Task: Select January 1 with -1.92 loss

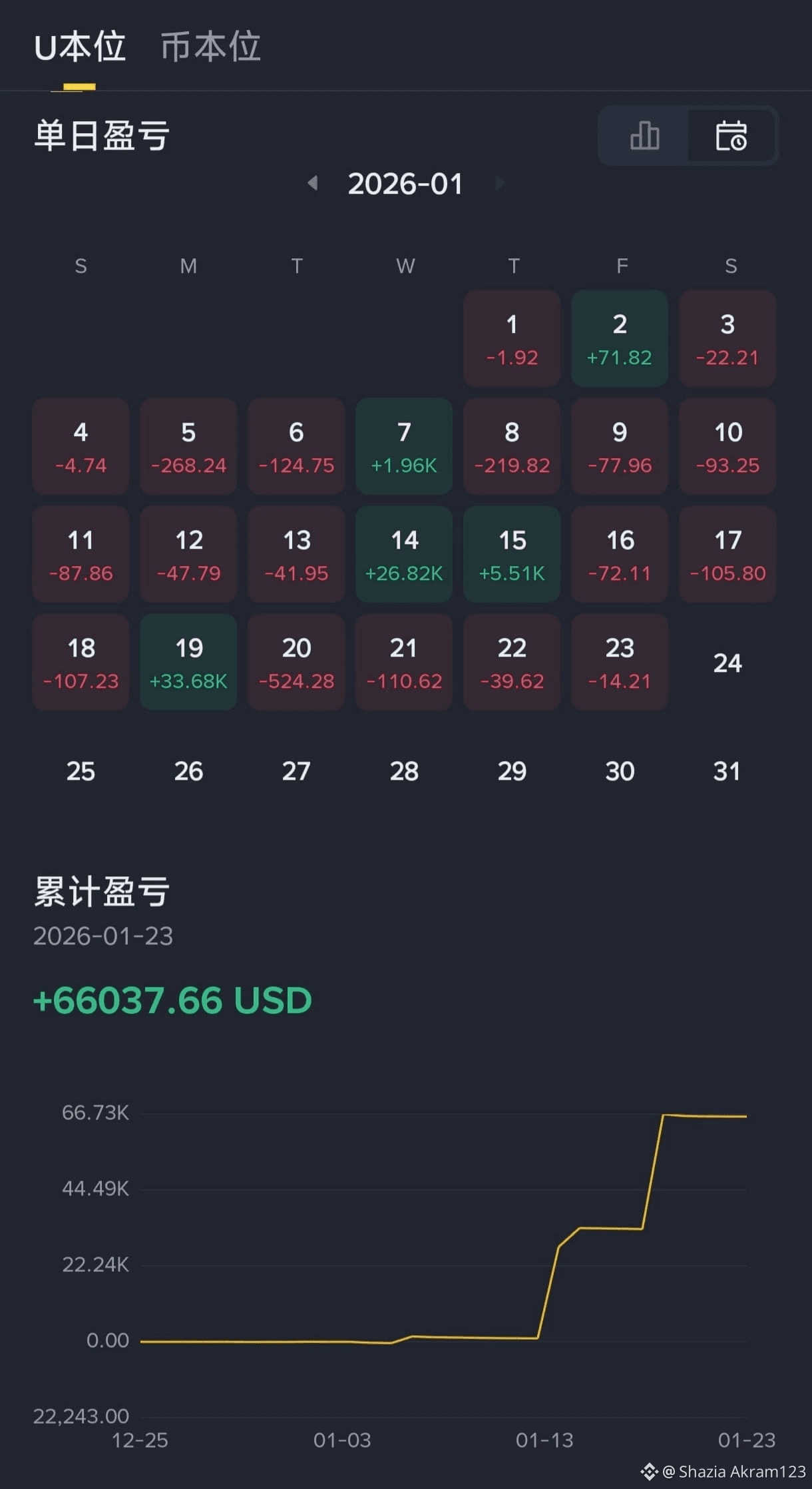Action: coord(511,338)
